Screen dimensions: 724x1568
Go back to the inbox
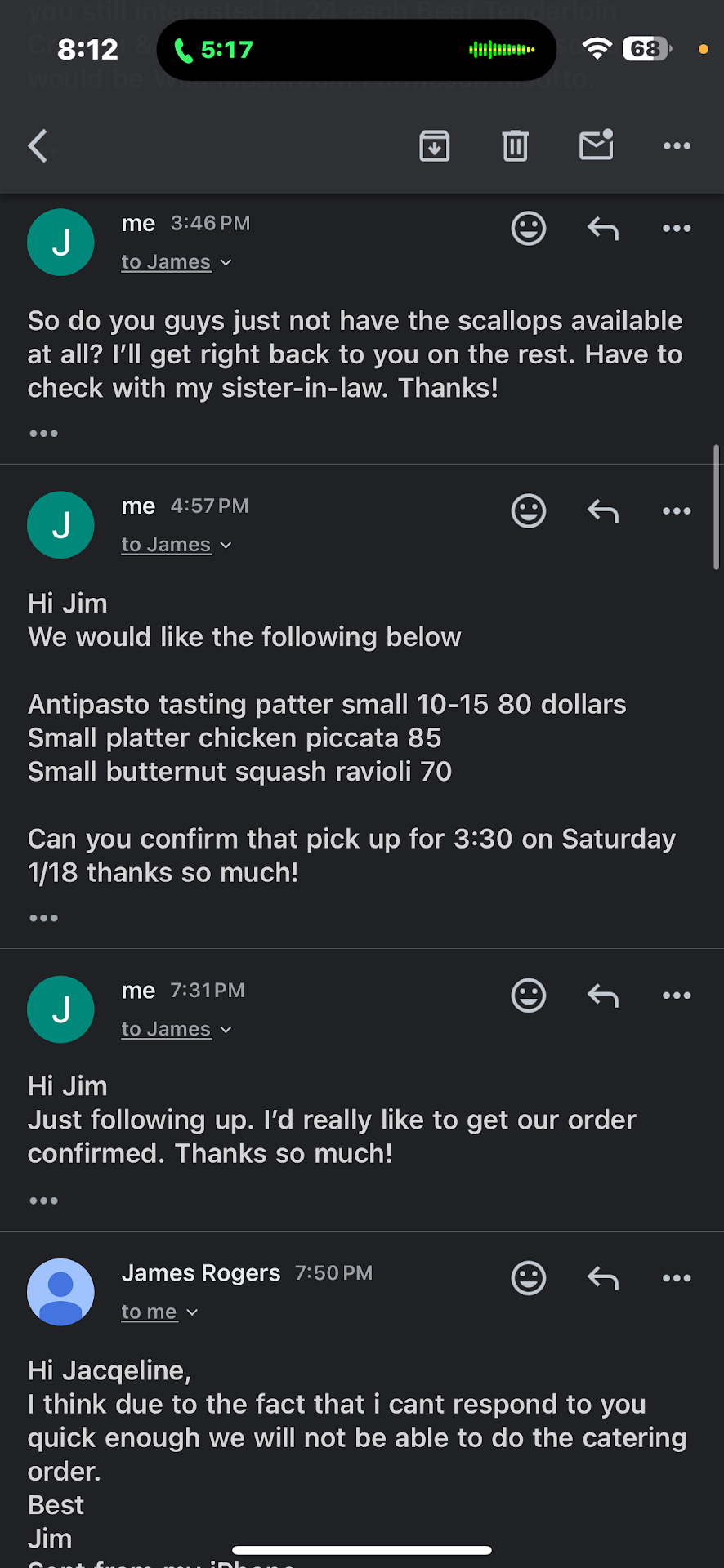38,147
